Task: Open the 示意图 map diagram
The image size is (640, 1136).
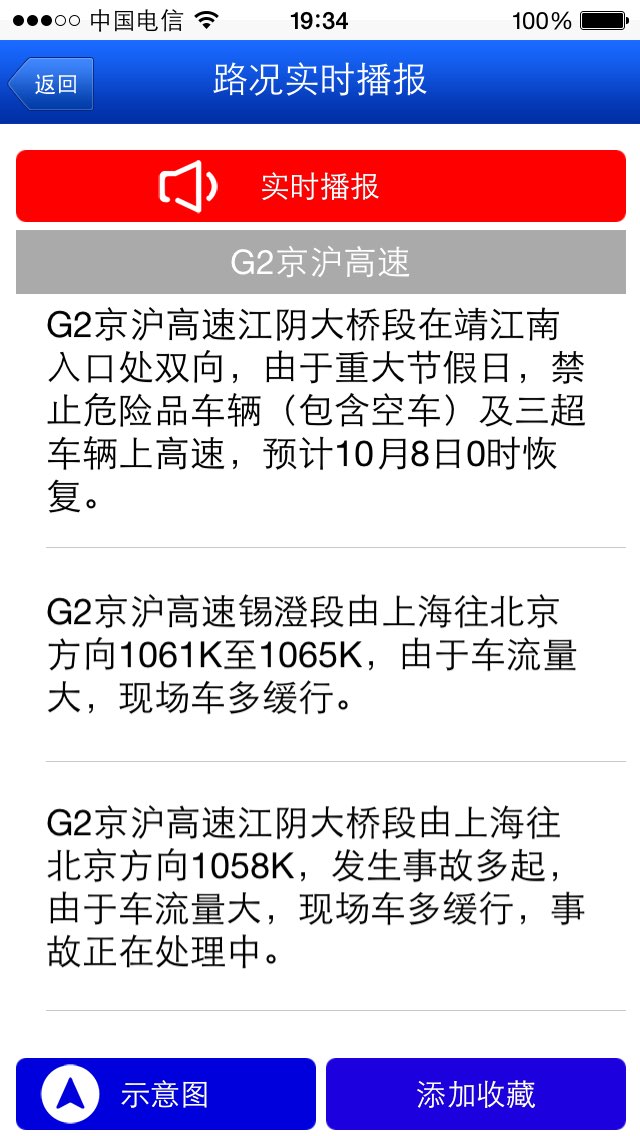Action: pyautogui.click(x=166, y=1094)
